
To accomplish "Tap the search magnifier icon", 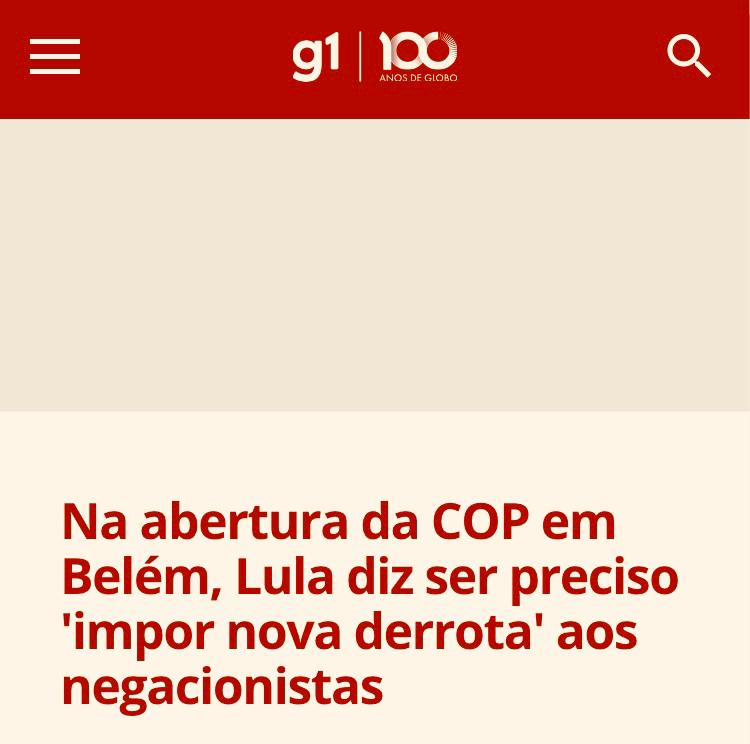I will 689,56.
